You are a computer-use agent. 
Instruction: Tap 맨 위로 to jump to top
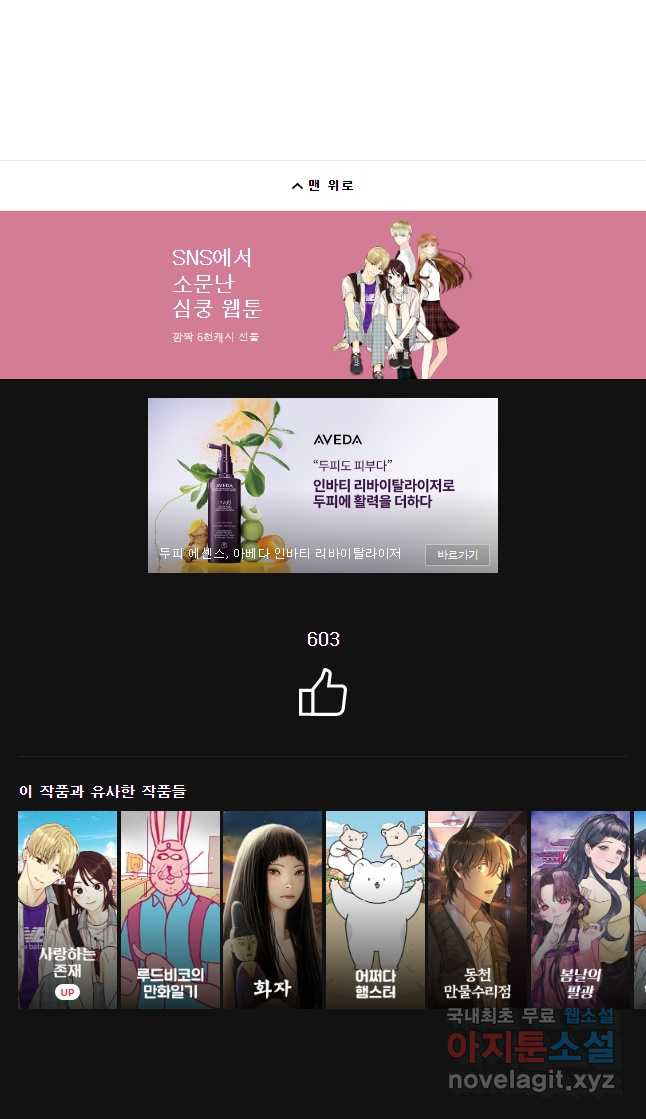tap(323, 186)
